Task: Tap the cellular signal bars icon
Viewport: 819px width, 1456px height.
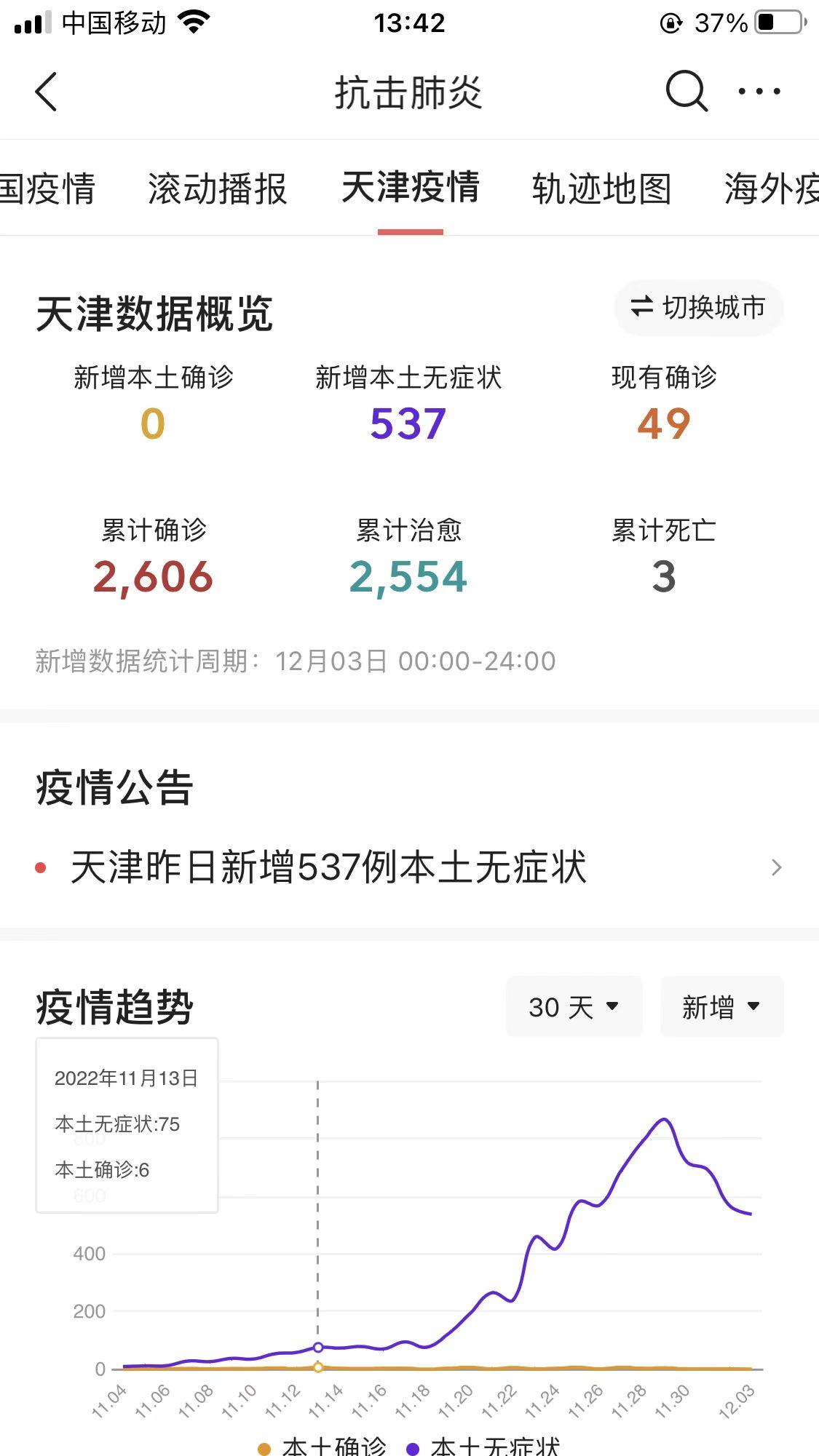Action: [x=31, y=22]
